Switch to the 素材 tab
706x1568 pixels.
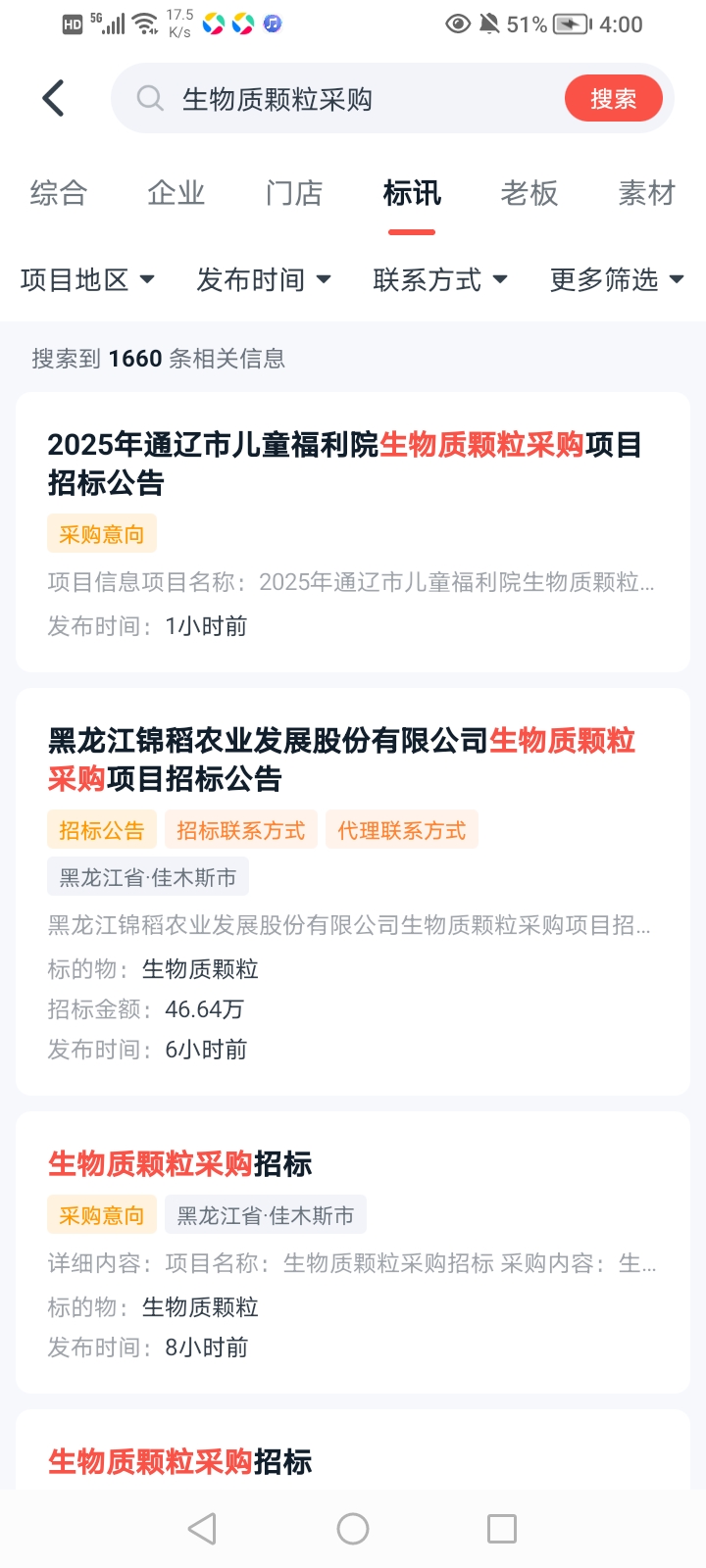pyautogui.click(x=647, y=193)
